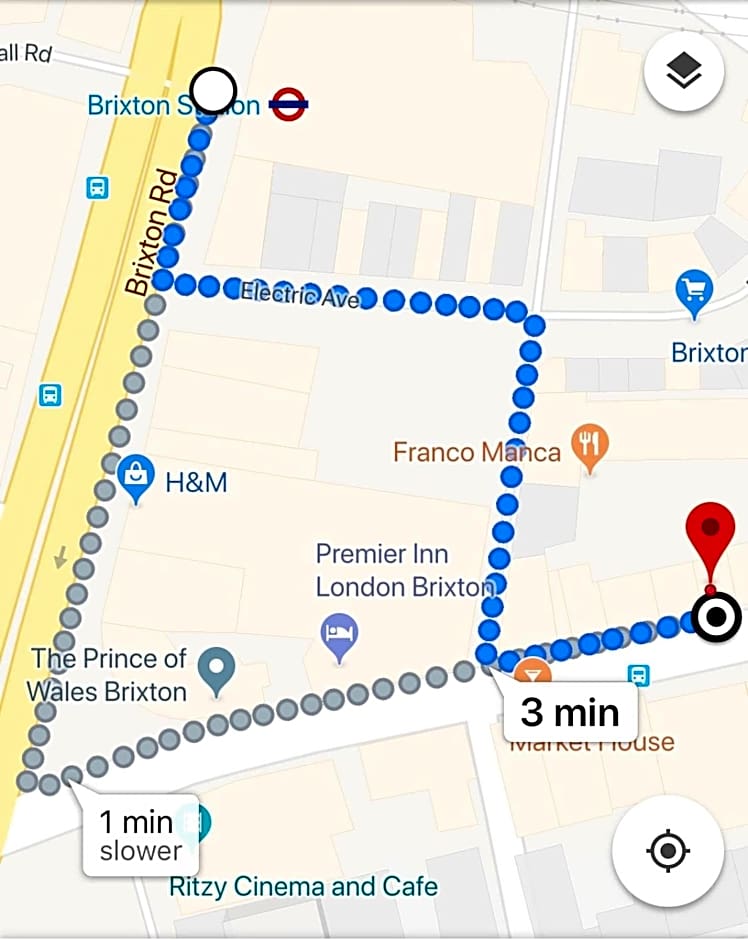Tap the Brixton shopping cart pin
Viewport: 748px width, 940px height.
[693, 292]
